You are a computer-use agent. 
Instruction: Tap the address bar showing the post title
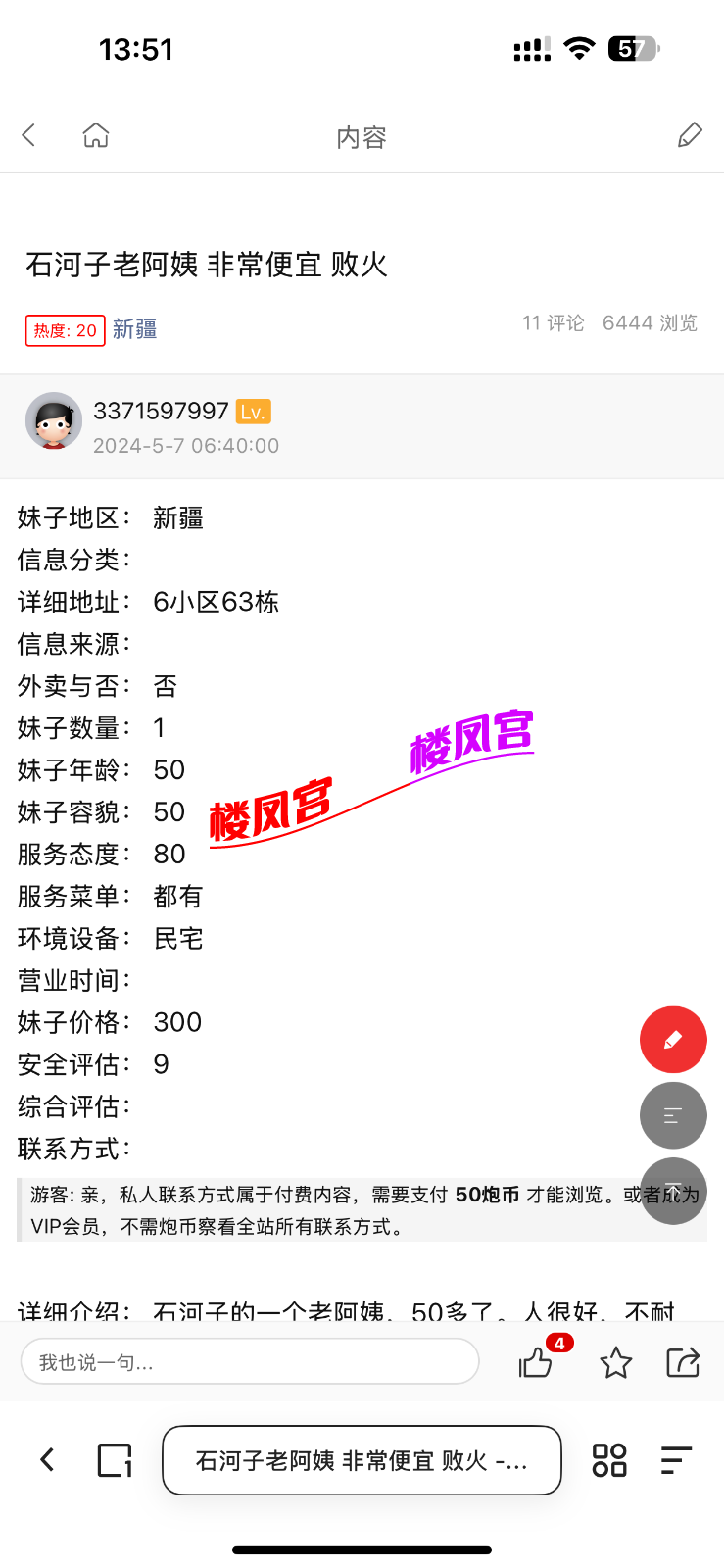(x=361, y=1459)
